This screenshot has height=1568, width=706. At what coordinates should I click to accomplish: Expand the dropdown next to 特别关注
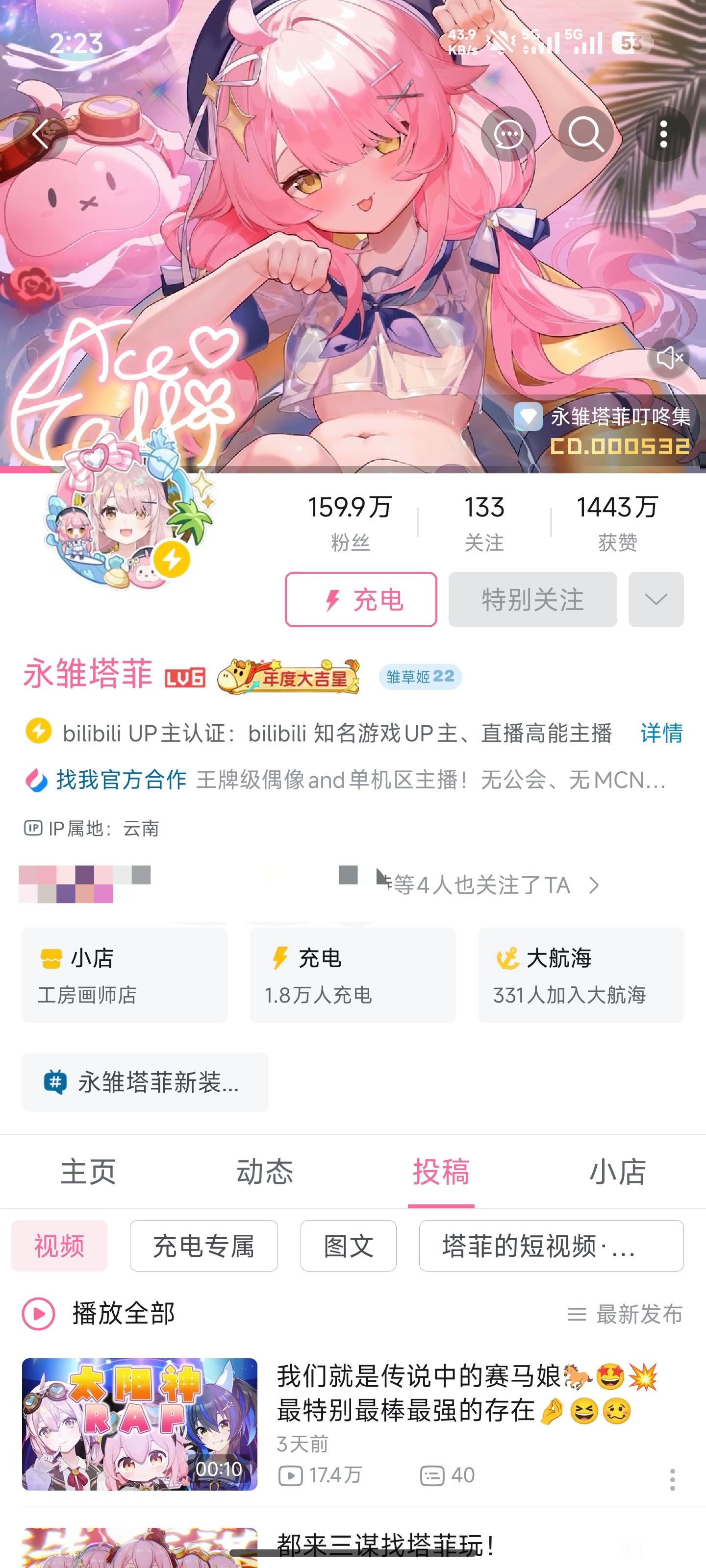point(656,600)
